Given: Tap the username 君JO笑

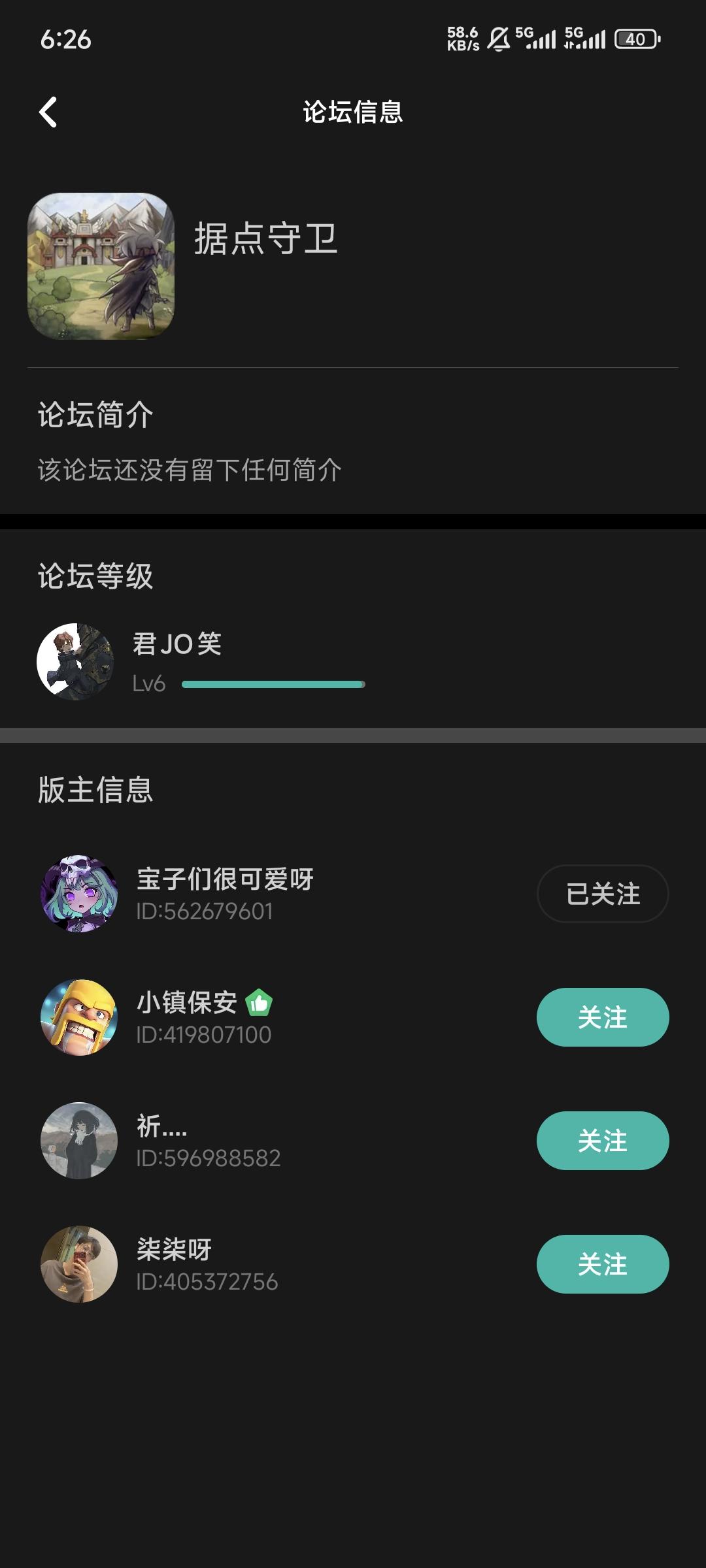Looking at the screenshot, I should tap(175, 644).
